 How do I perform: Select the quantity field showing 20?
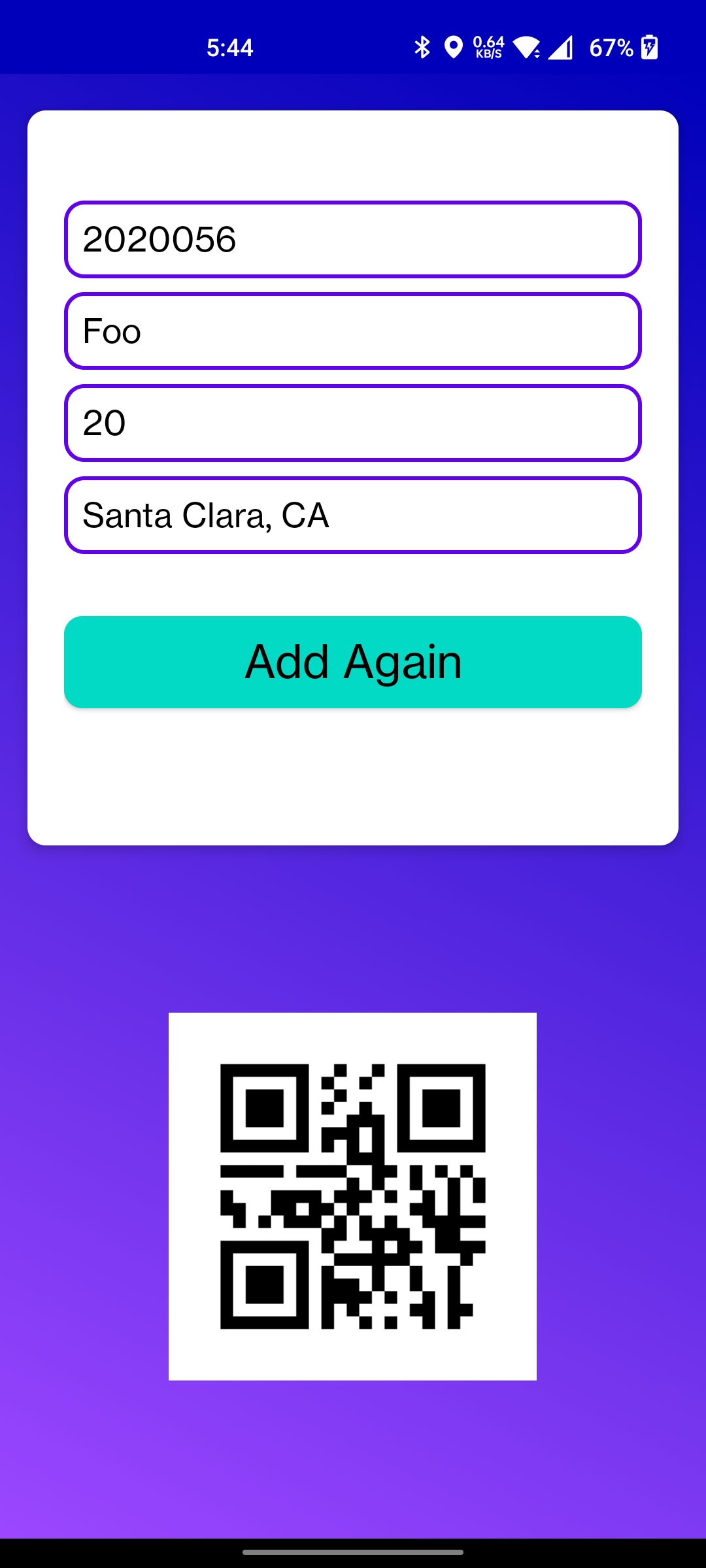coord(352,423)
